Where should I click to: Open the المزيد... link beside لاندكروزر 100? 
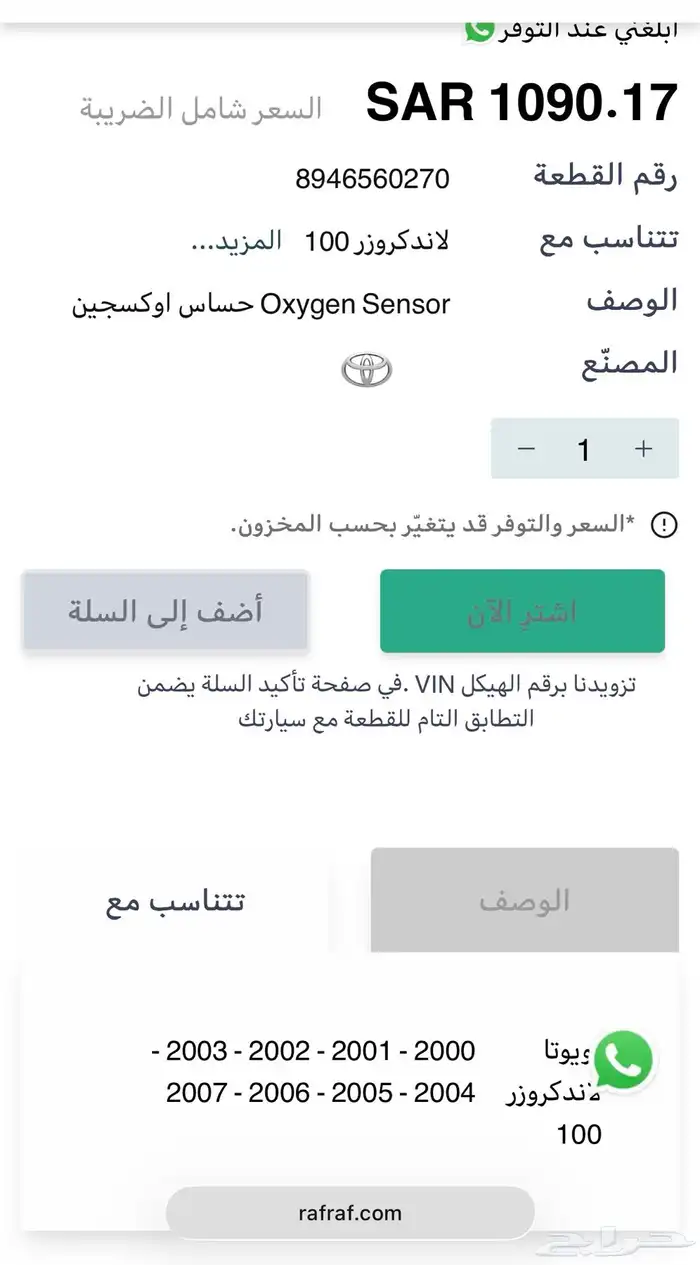pos(236,241)
